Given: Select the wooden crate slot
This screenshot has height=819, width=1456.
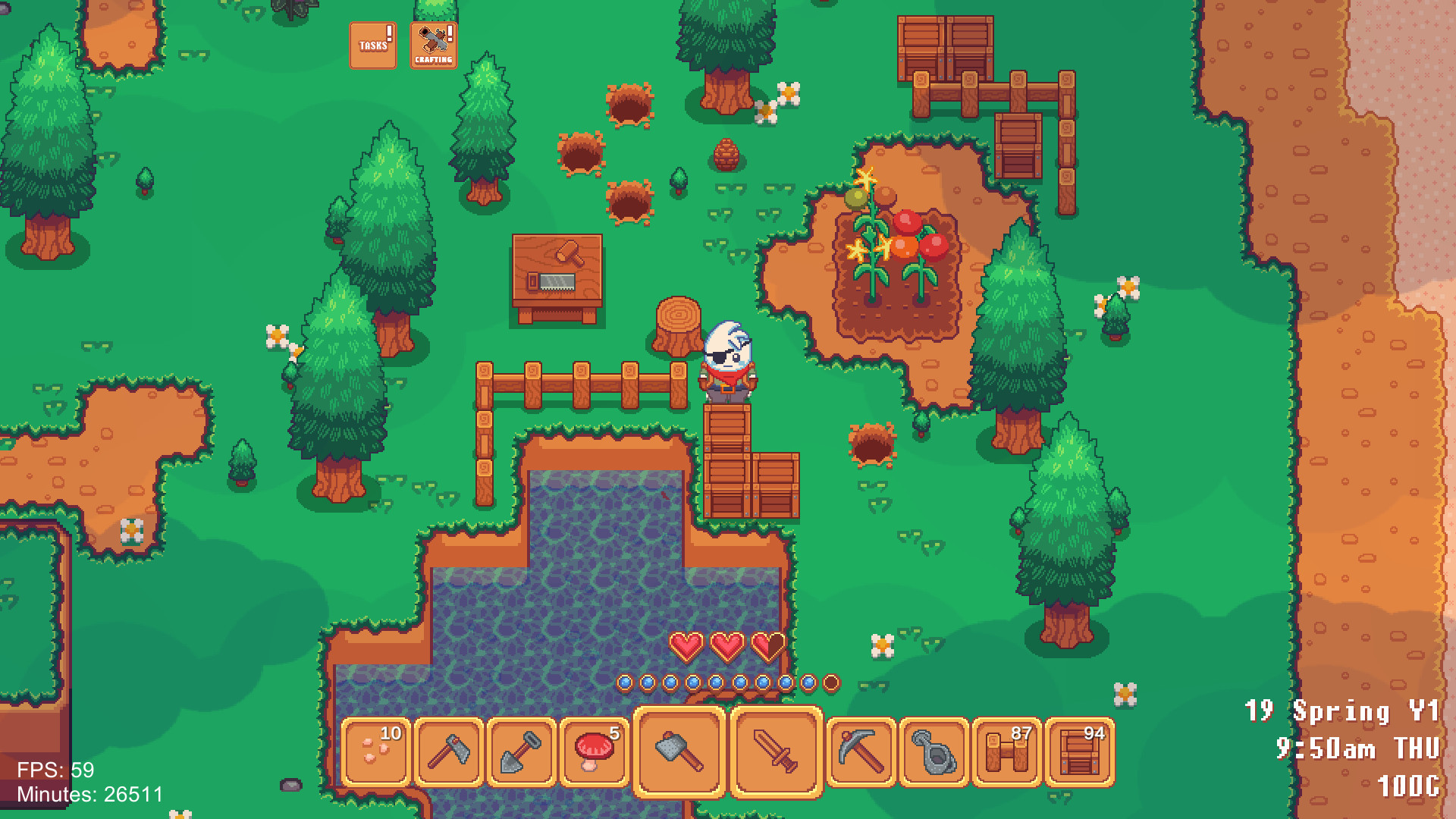Looking at the screenshot, I should pyautogui.click(x=1080, y=752).
